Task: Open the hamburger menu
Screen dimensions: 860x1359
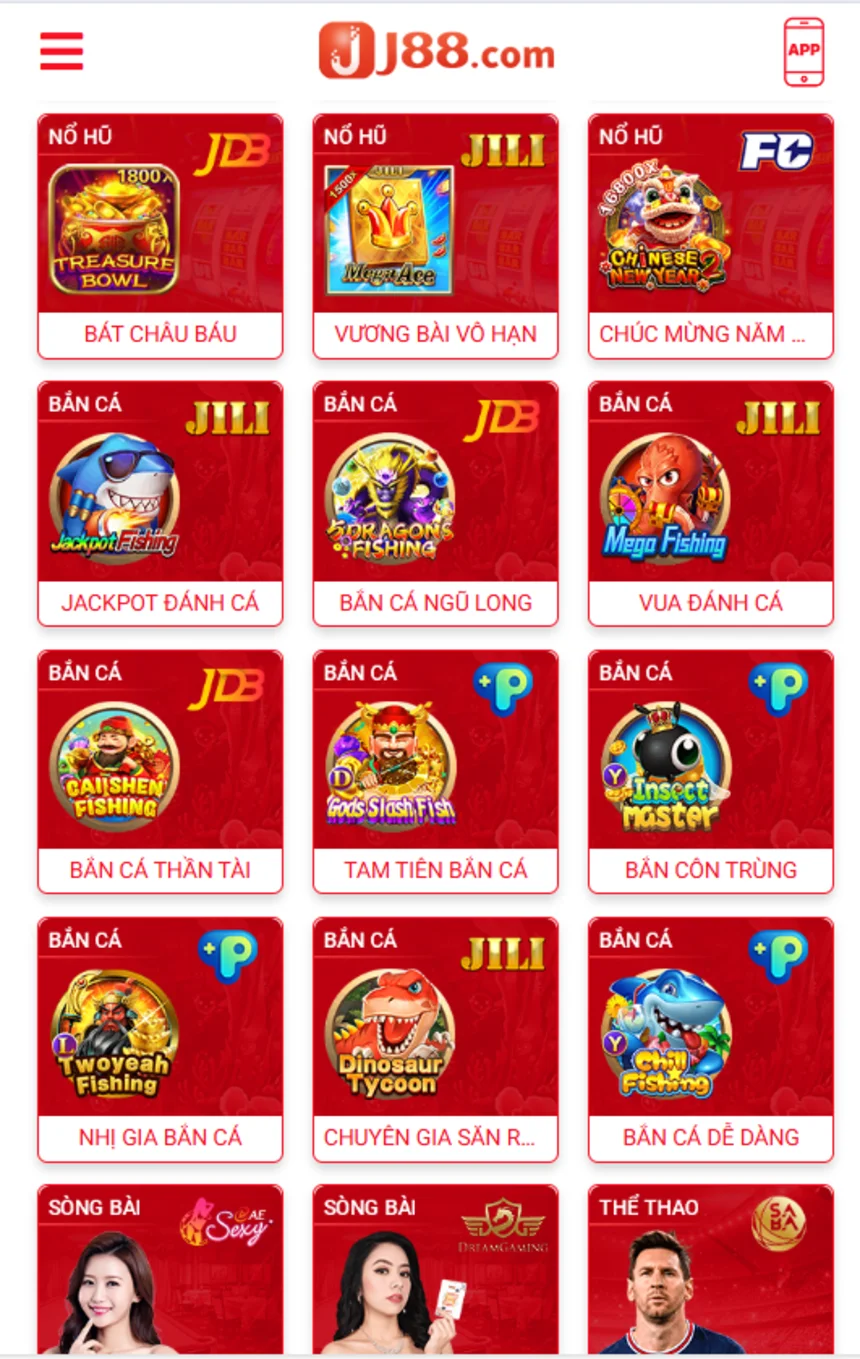Action: point(61,51)
